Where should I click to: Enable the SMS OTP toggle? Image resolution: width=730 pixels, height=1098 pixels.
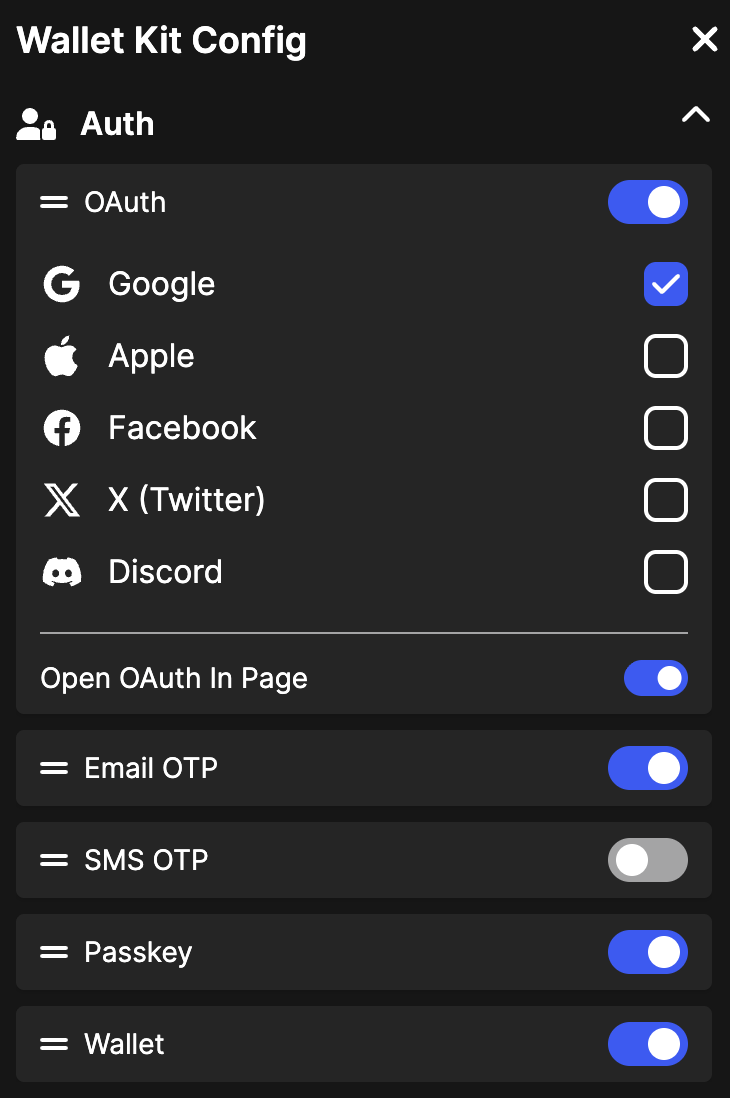pos(648,860)
